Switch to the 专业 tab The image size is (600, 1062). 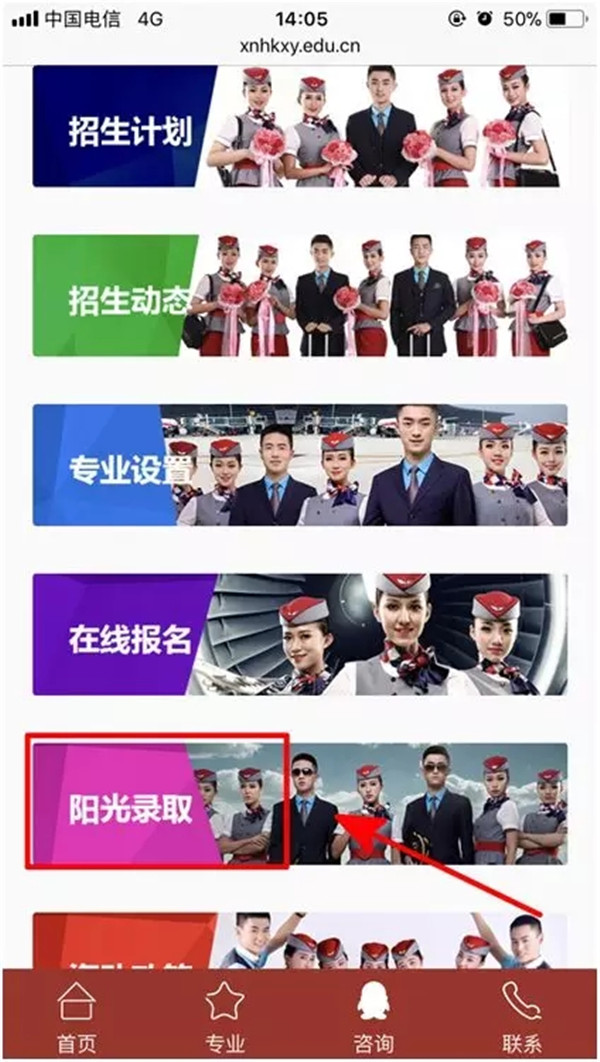click(224, 1015)
